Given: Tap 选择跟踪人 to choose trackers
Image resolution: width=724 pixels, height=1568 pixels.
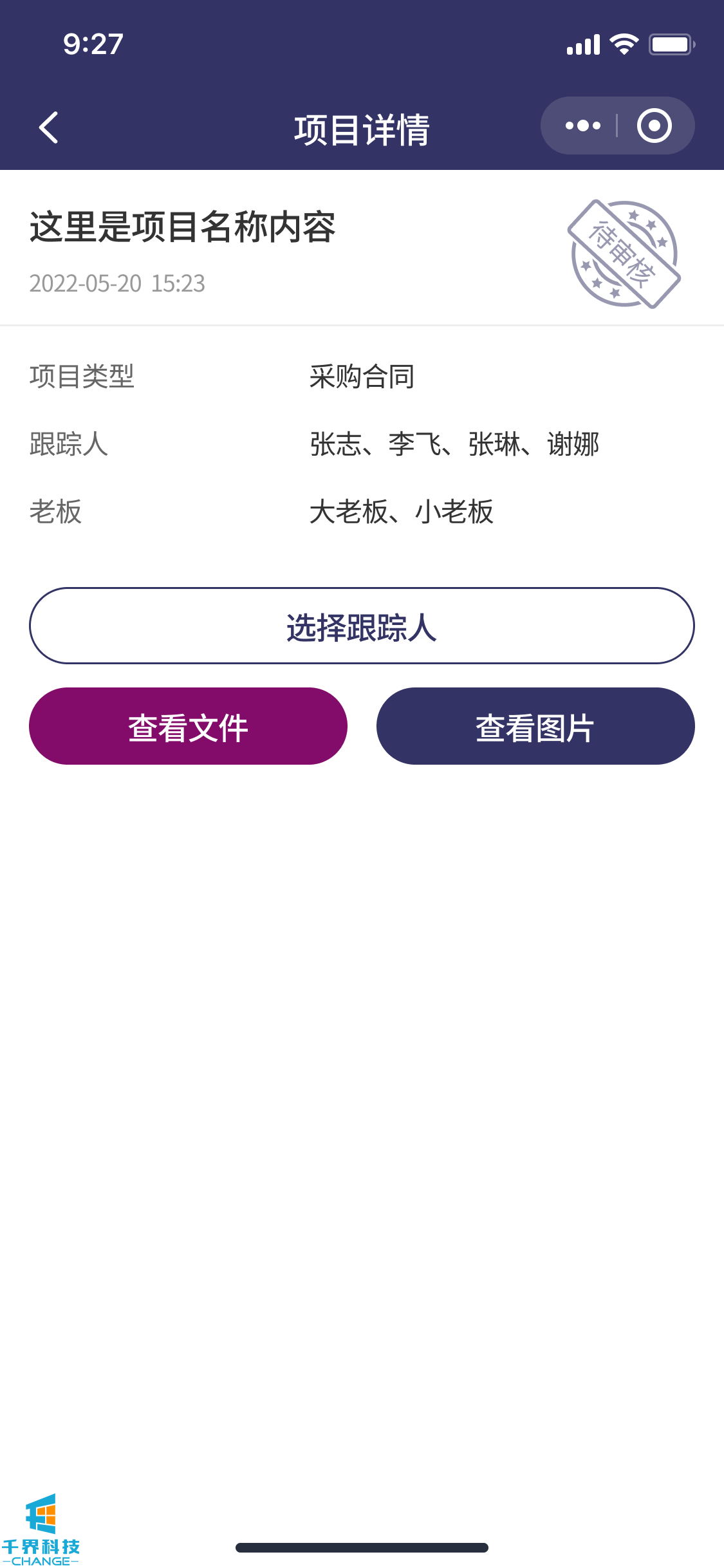Looking at the screenshot, I should click(x=362, y=626).
